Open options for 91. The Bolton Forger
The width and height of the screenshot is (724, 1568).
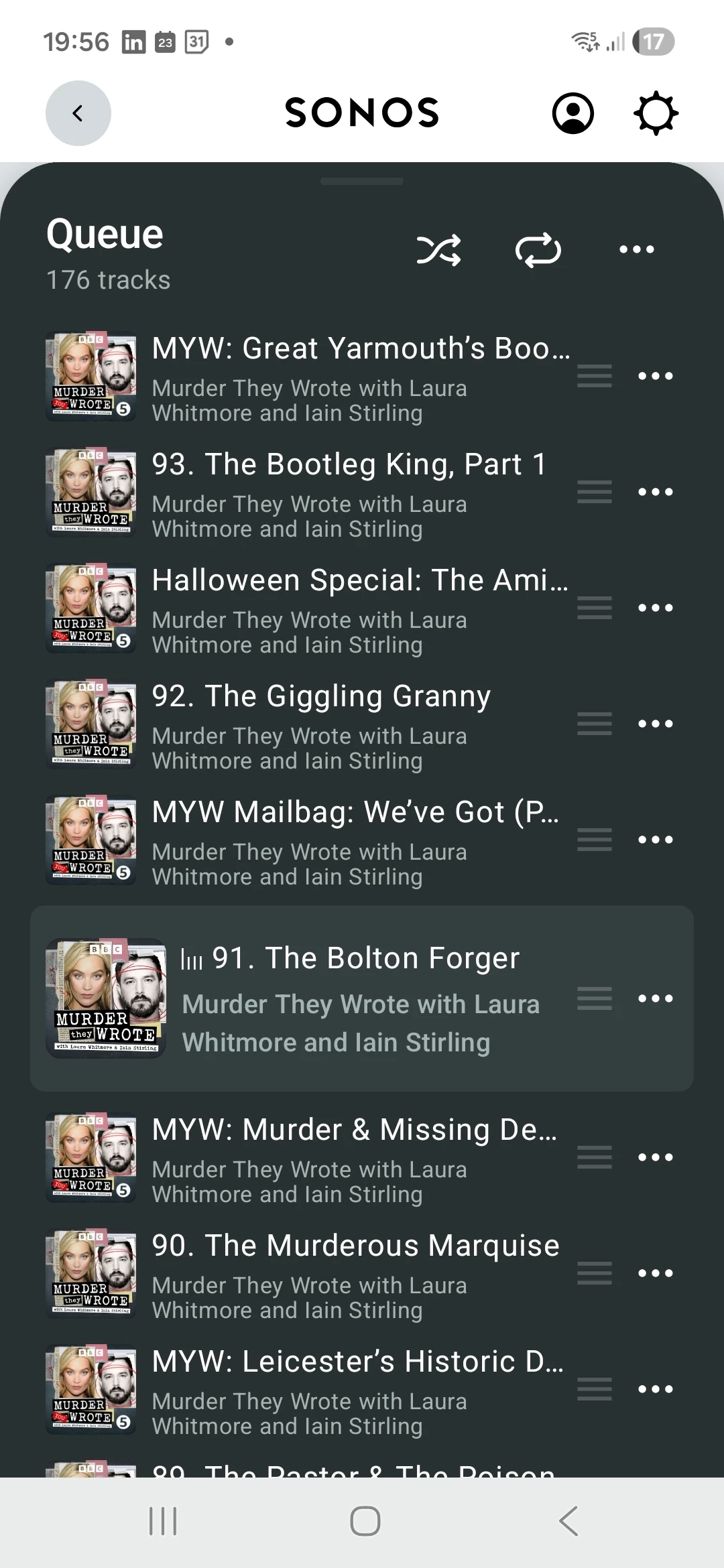click(655, 998)
